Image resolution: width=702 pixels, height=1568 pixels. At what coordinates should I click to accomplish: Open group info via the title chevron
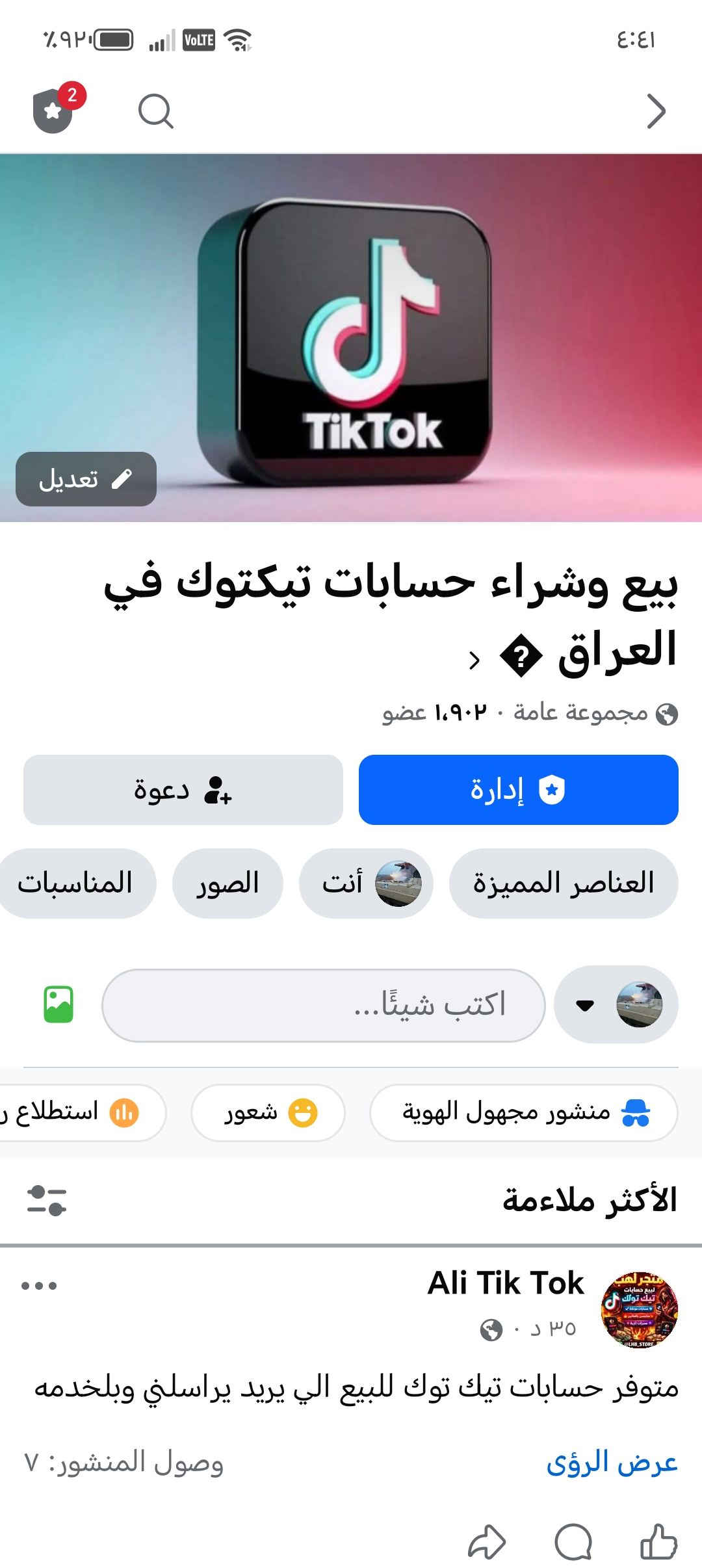point(474,659)
